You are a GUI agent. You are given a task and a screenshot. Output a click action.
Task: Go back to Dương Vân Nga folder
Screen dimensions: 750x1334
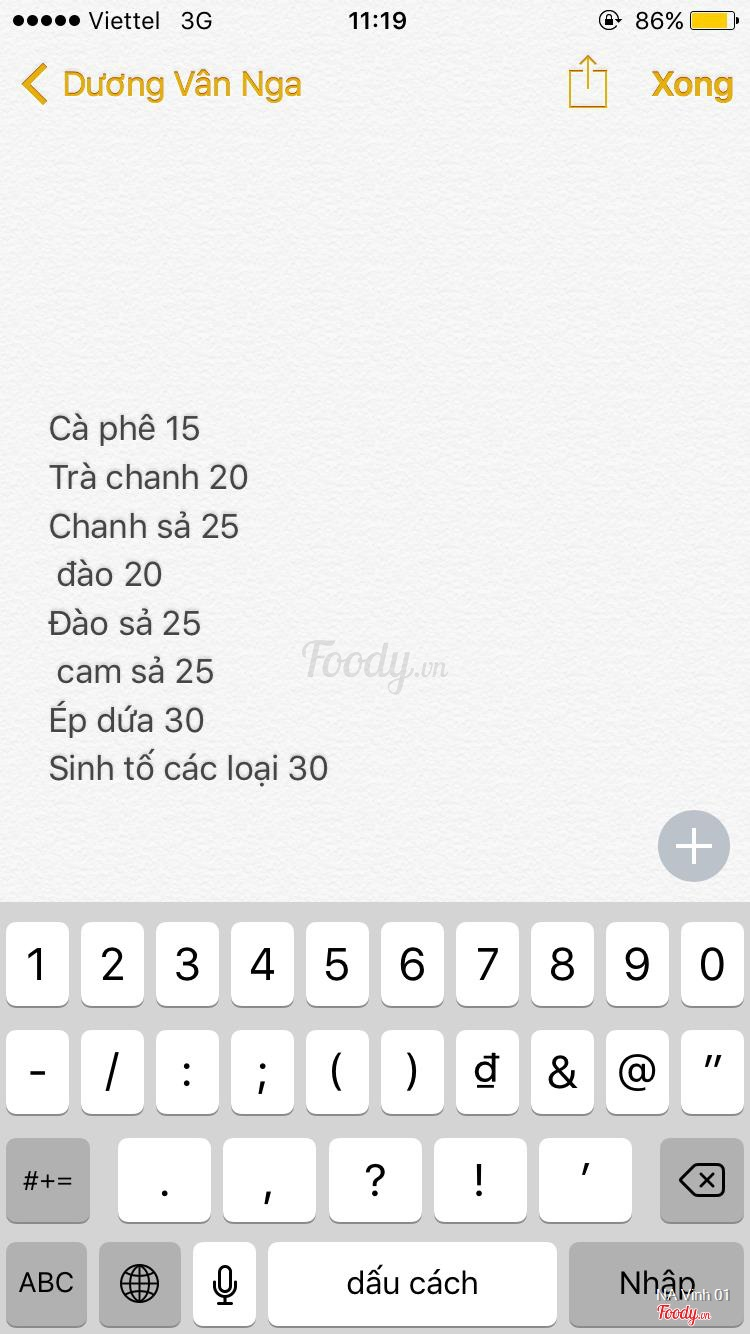click(160, 84)
